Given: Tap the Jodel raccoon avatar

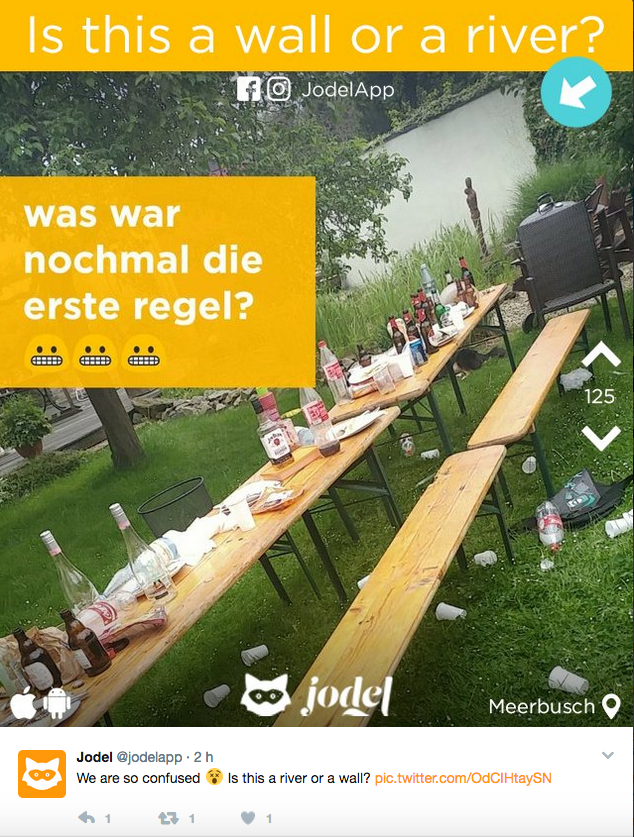Looking at the screenshot, I should pos(42,773).
